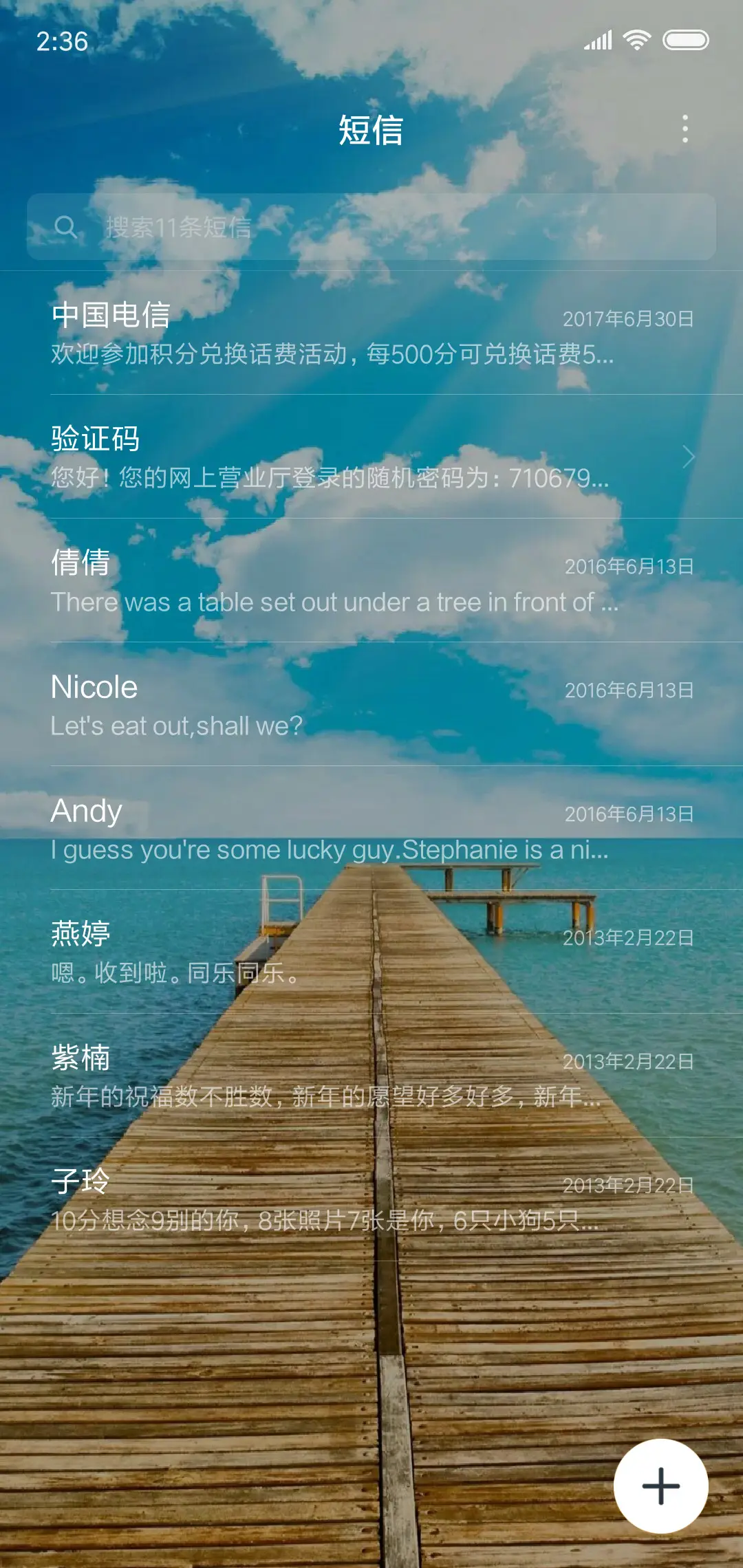
Task: Click the 短信 title at the top
Action: pos(371,129)
